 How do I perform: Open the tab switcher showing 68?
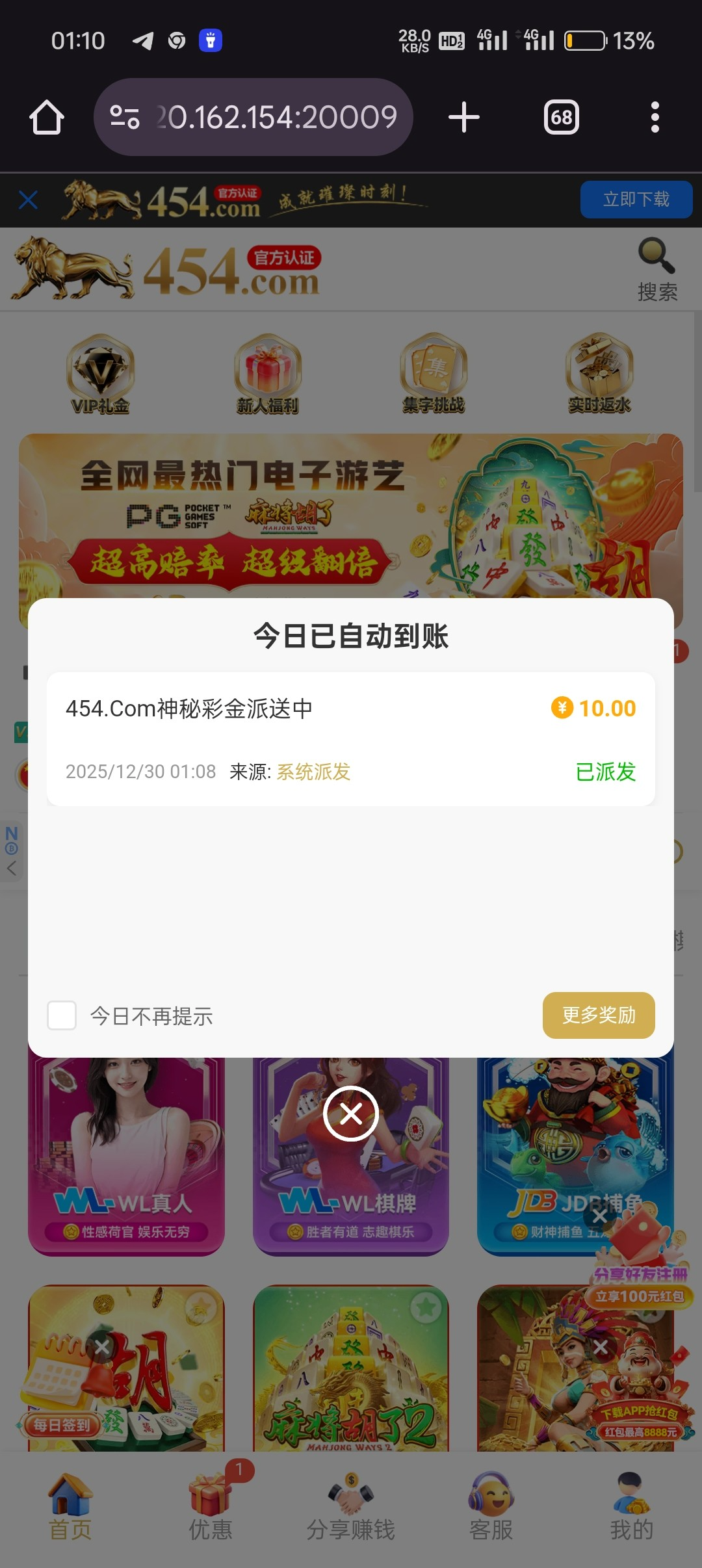[561, 118]
